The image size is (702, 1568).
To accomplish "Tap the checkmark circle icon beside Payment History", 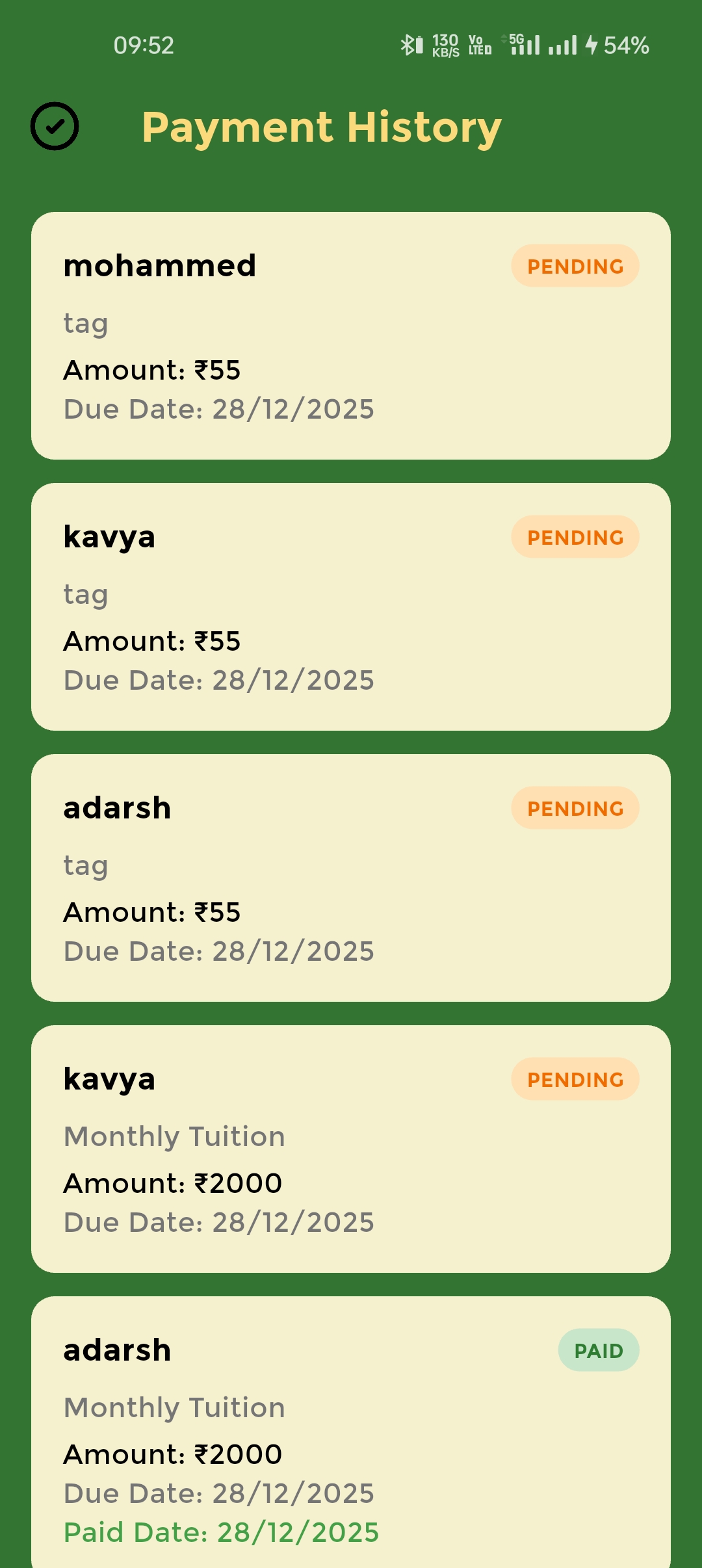I will point(55,126).
